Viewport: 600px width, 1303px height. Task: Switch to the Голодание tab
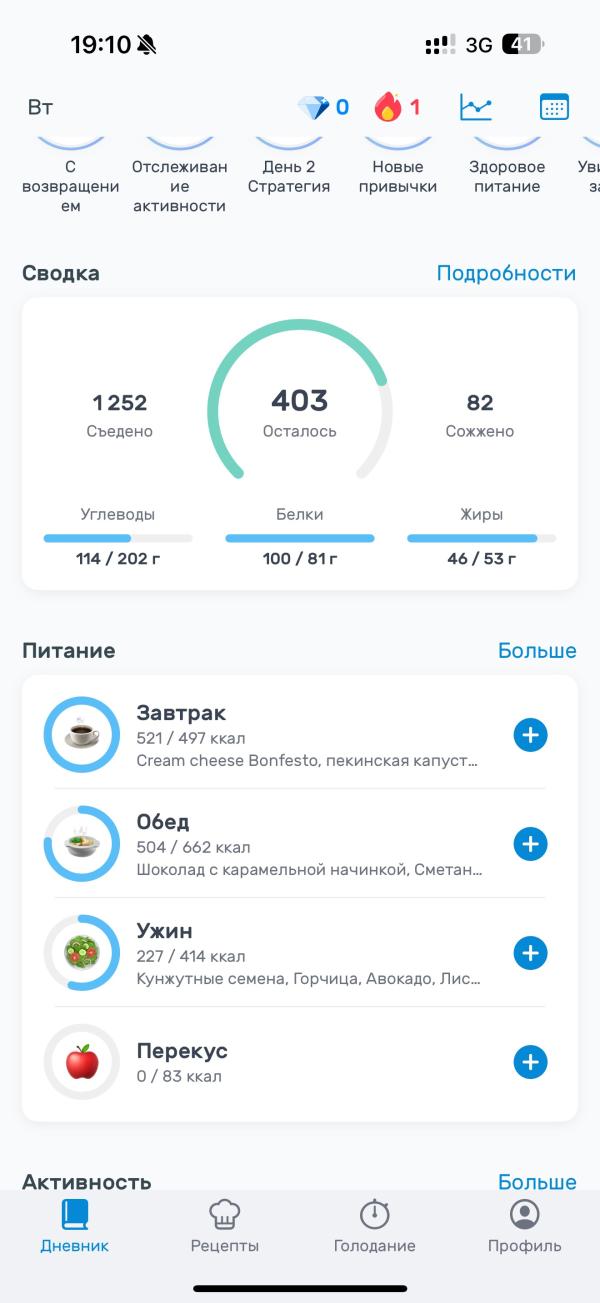(x=375, y=1226)
